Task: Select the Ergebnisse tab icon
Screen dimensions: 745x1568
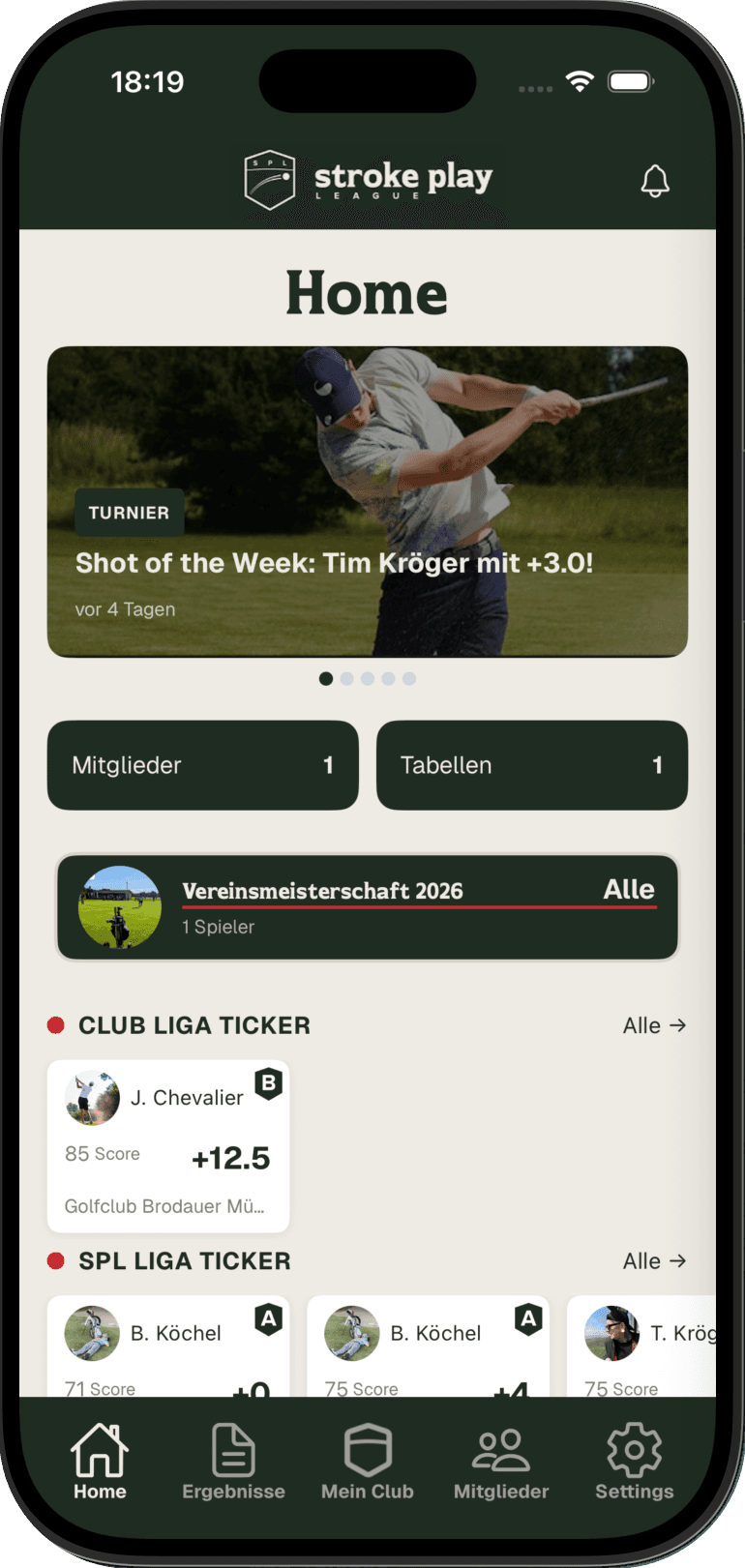Action: coord(233,1448)
